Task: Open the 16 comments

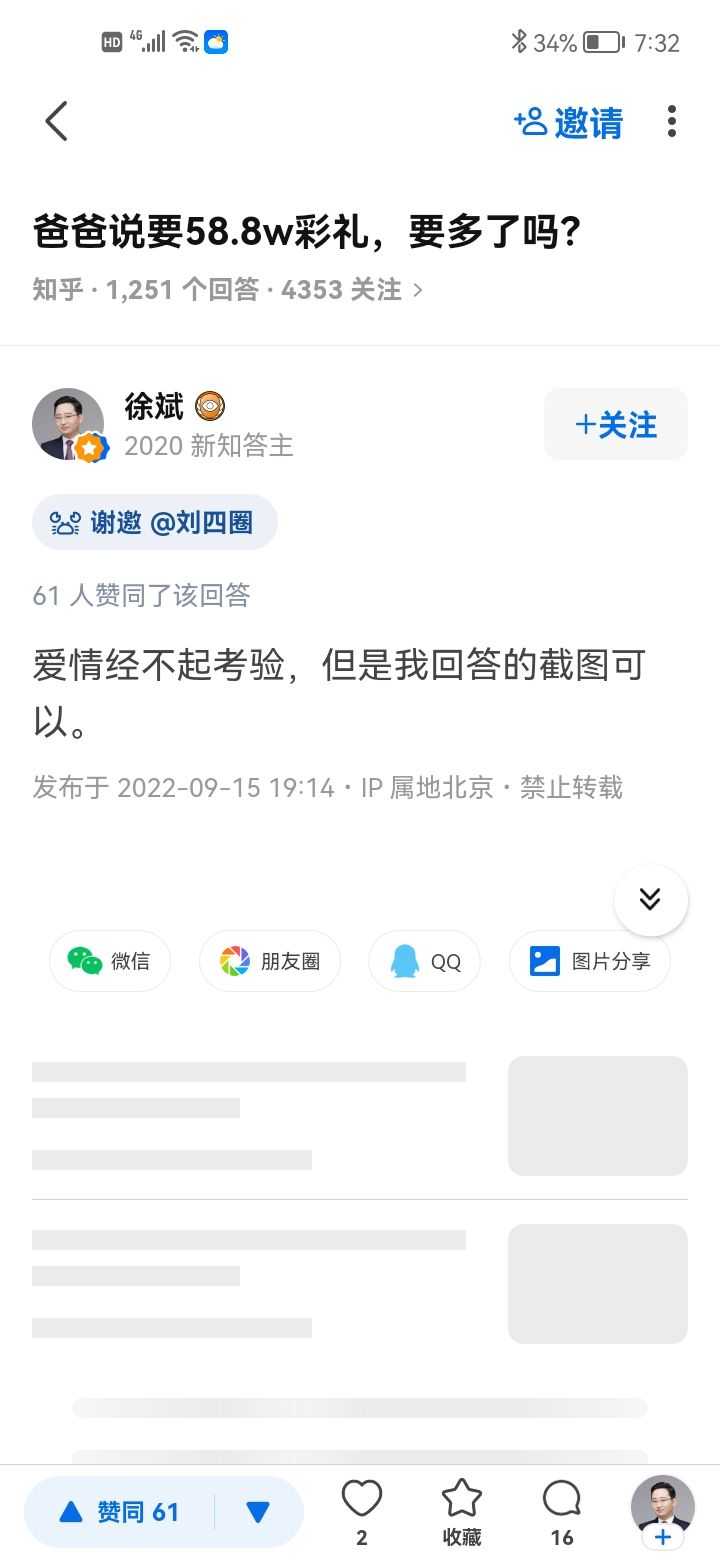Action: tap(562, 1508)
